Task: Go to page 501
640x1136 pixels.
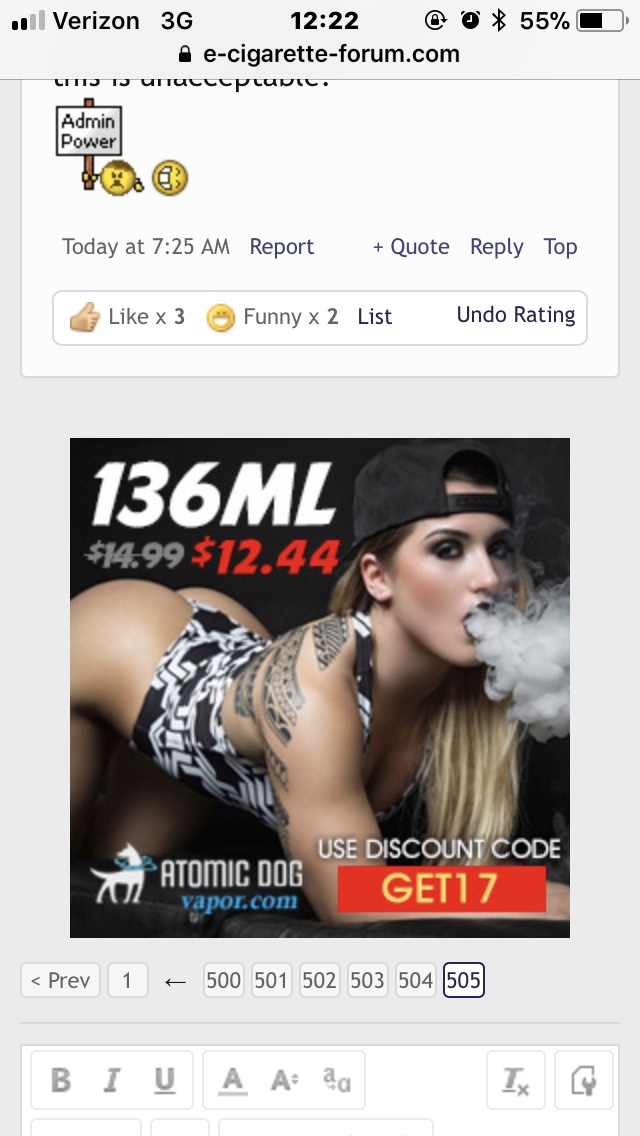Action: 271,980
